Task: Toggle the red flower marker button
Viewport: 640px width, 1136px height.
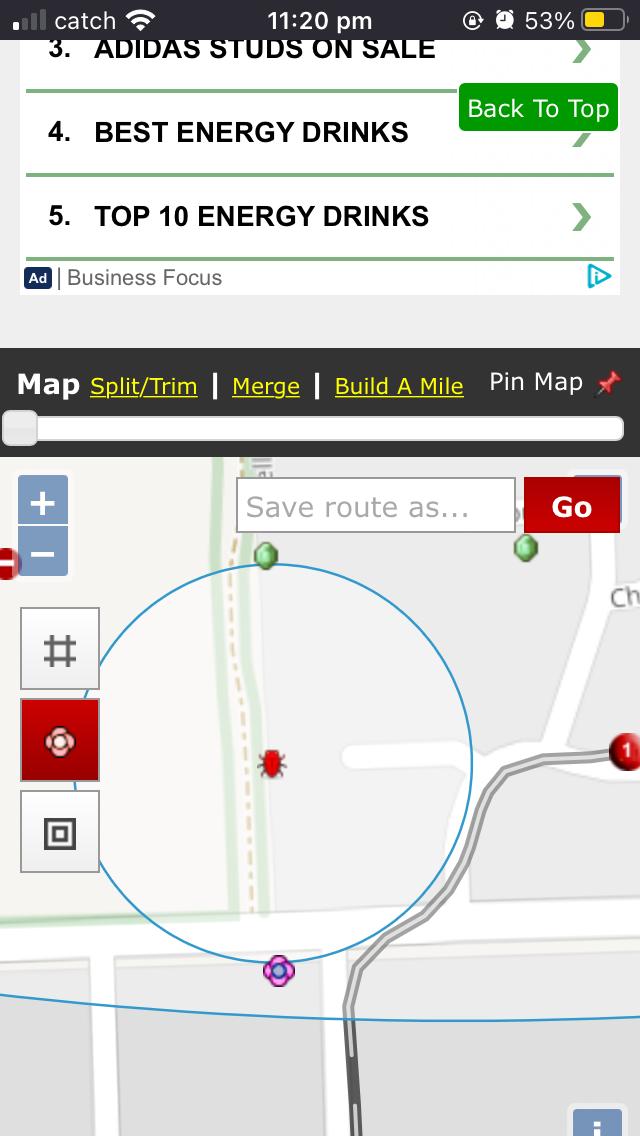Action: (x=60, y=740)
